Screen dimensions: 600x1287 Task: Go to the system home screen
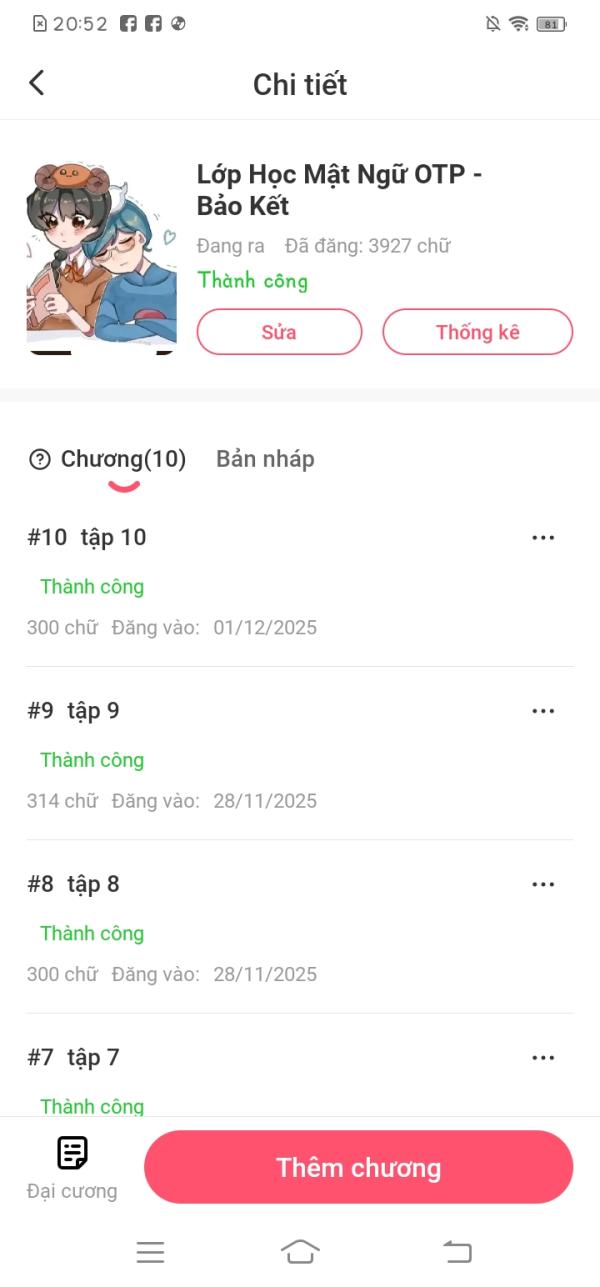tap(300, 1251)
